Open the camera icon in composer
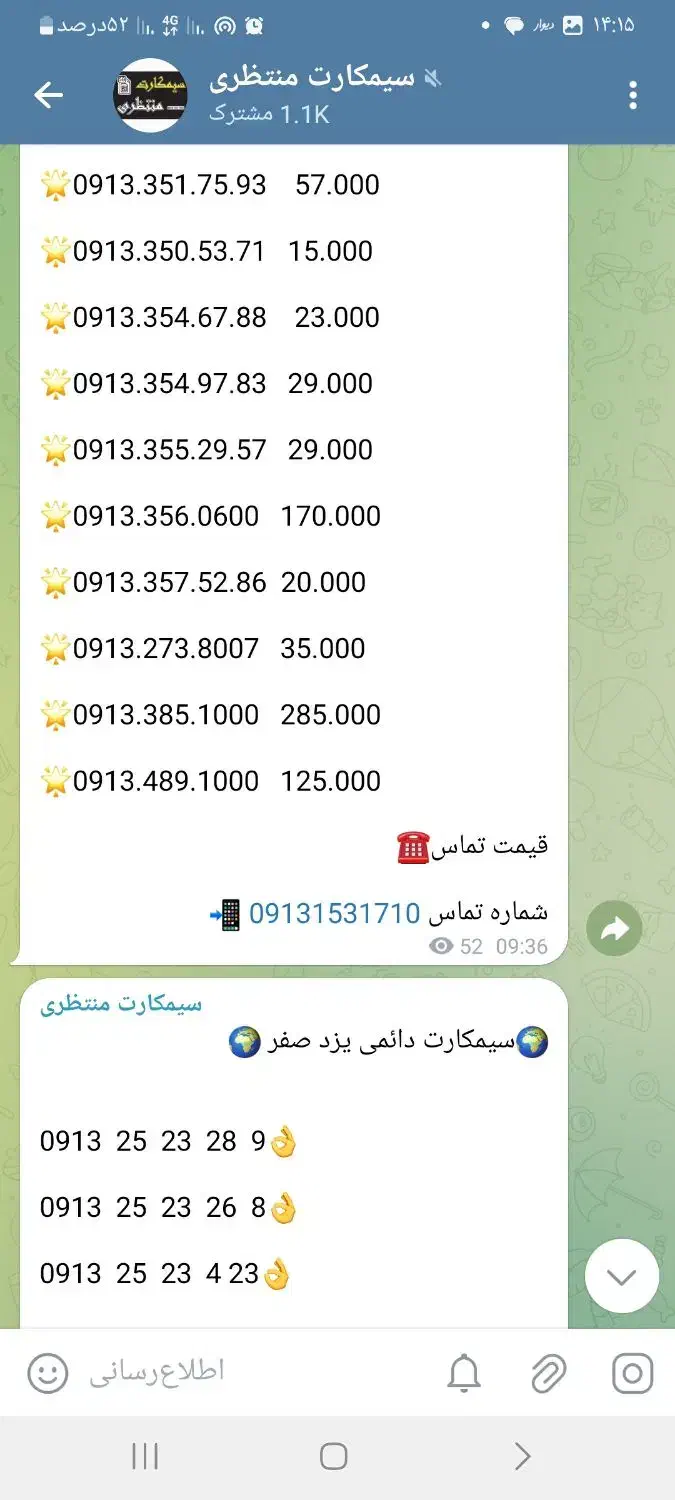The image size is (675, 1500). [632, 1374]
